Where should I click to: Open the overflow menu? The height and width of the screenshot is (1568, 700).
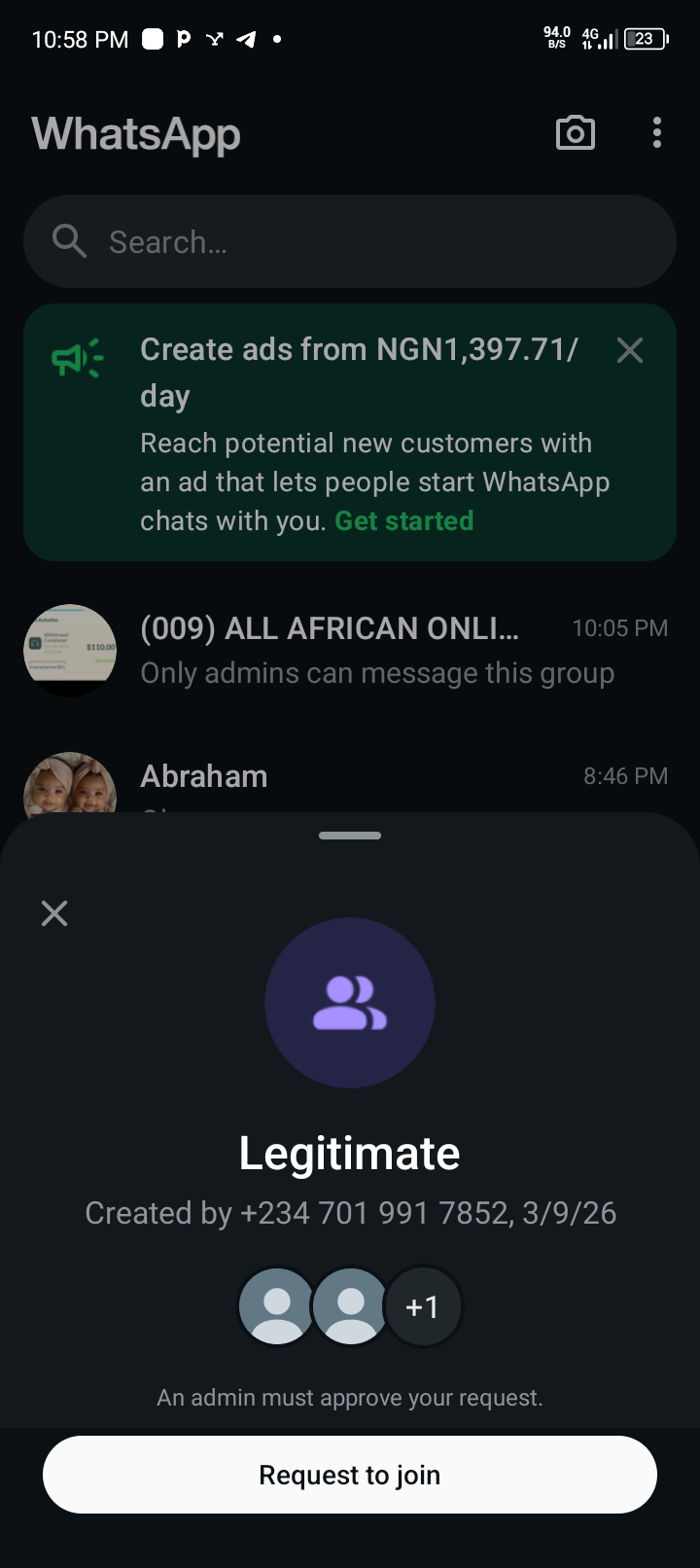[657, 133]
